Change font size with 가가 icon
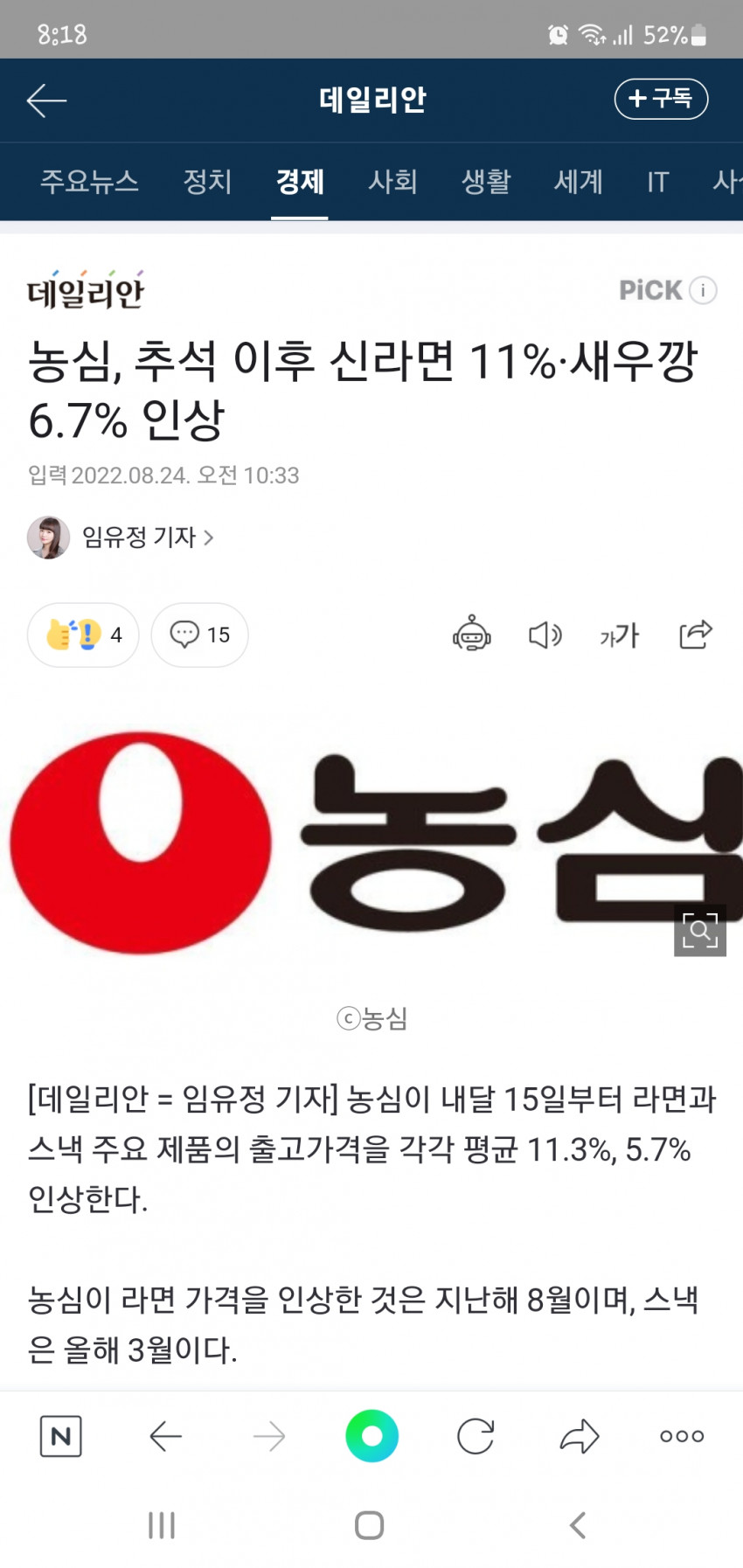 619,635
